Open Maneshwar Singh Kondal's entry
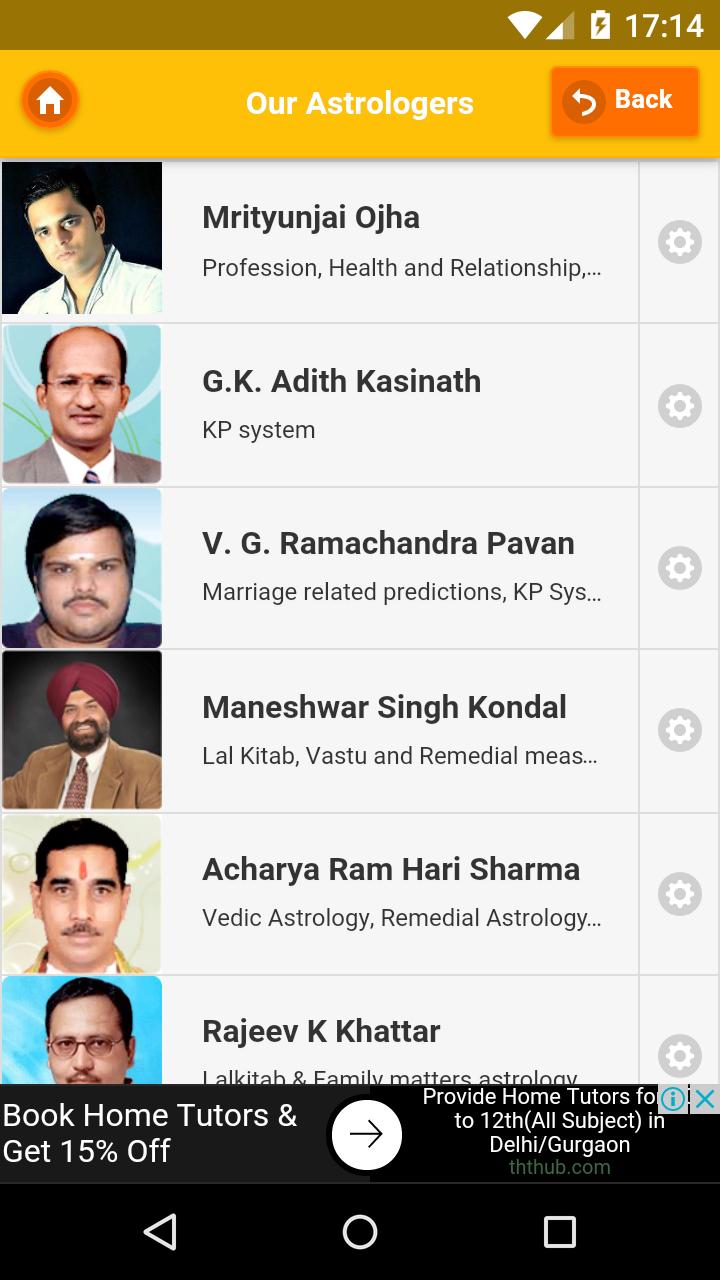Screen dimensions: 720x1280 pos(400,730)
